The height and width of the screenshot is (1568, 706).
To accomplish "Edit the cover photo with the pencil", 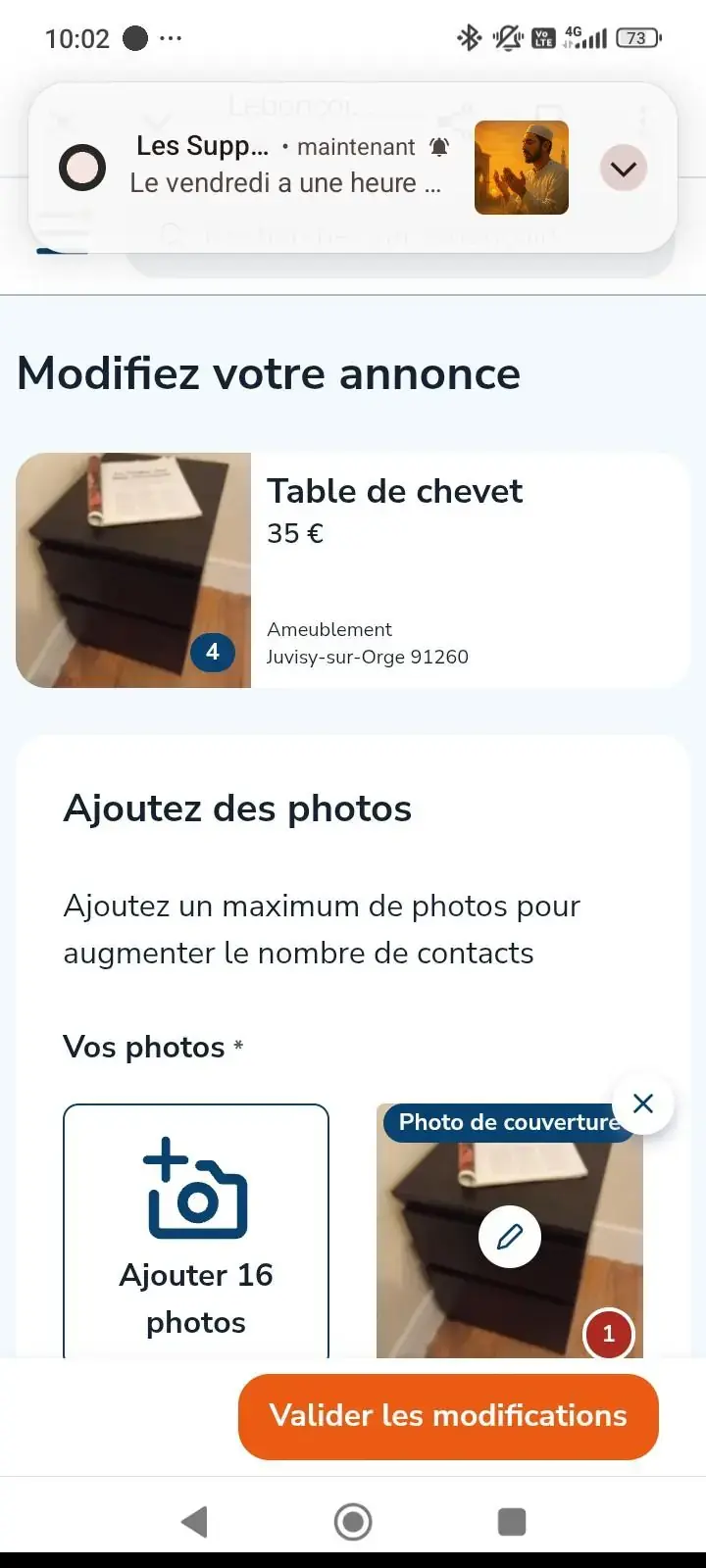I will (x=510, y=1237).
